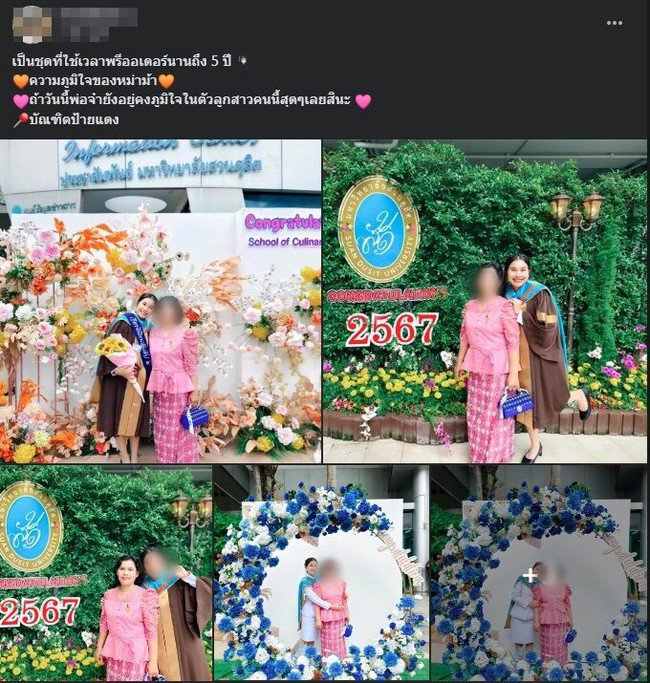Open the poster's name link

coord(99,18)
